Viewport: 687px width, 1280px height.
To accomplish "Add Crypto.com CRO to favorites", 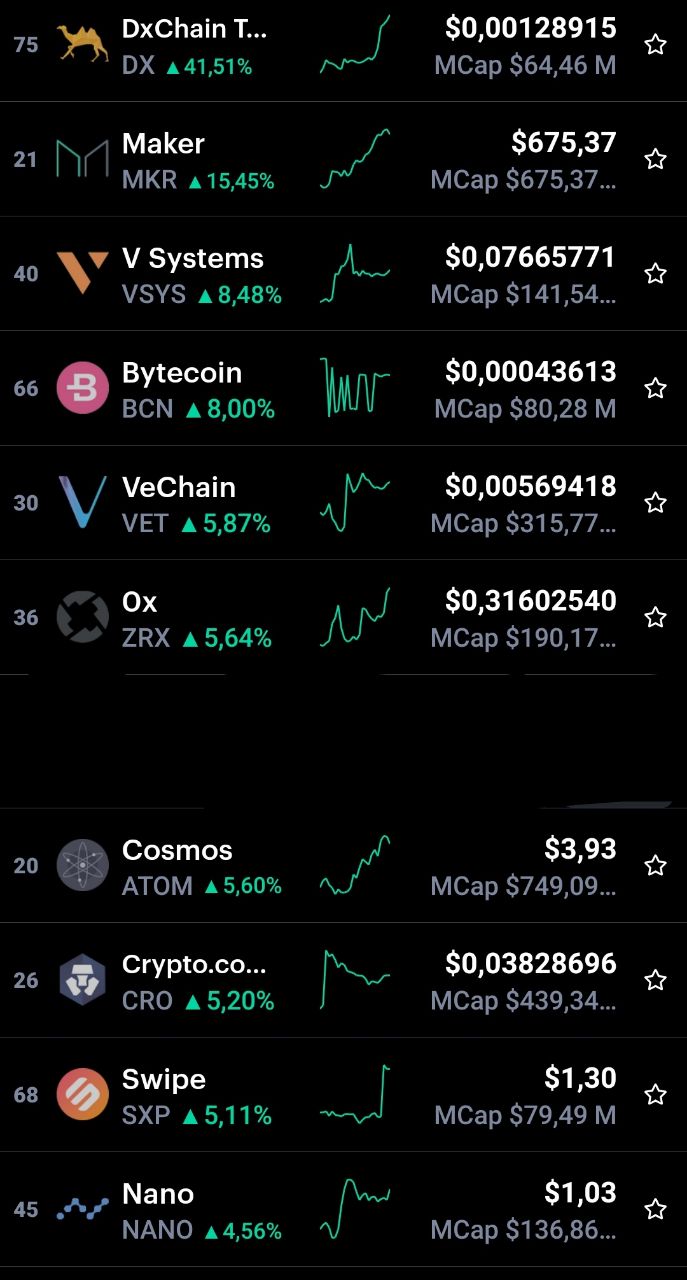I will [655, 980].
